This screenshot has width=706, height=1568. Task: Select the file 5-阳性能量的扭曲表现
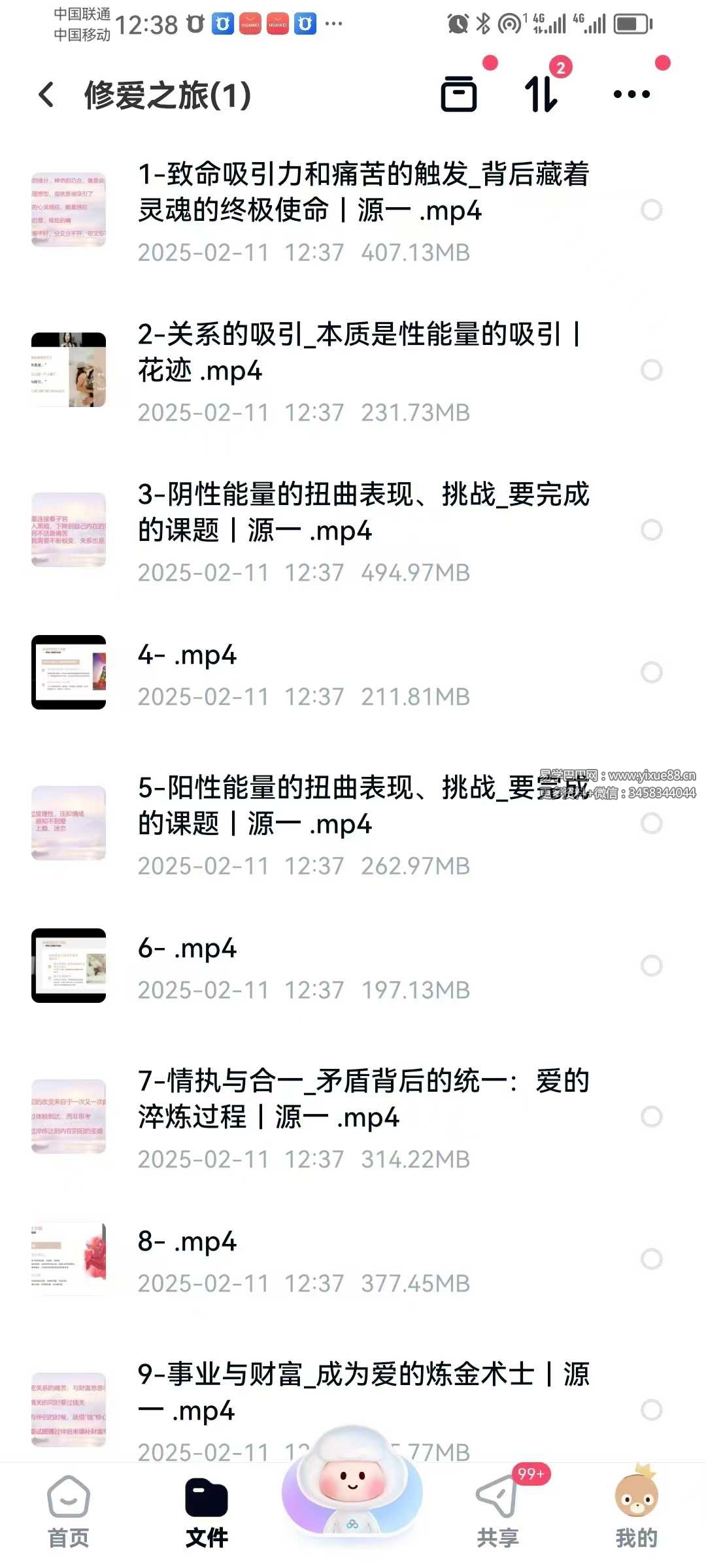point(651,823)
